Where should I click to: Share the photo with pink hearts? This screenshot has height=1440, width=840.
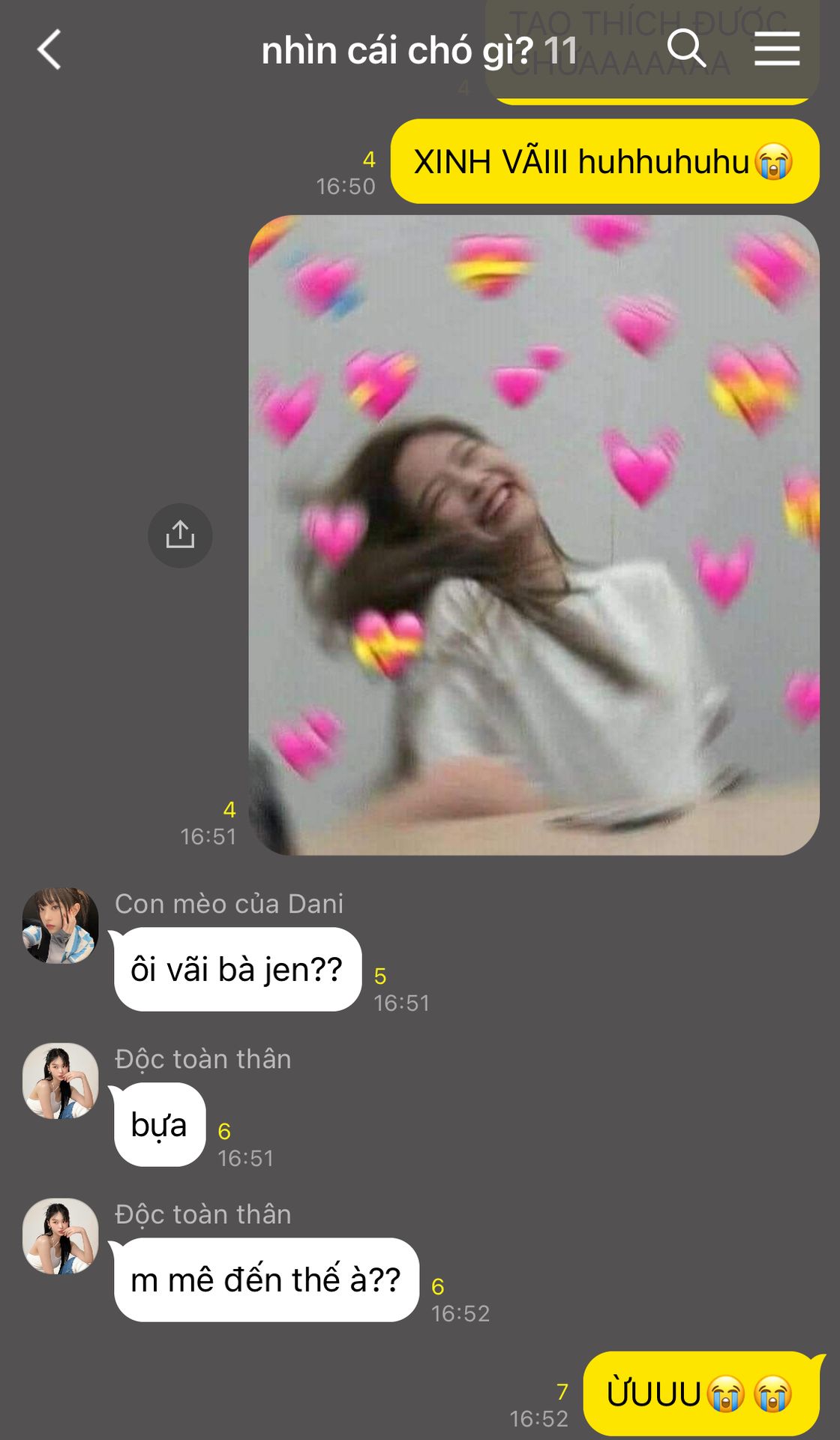pos(180,535)
